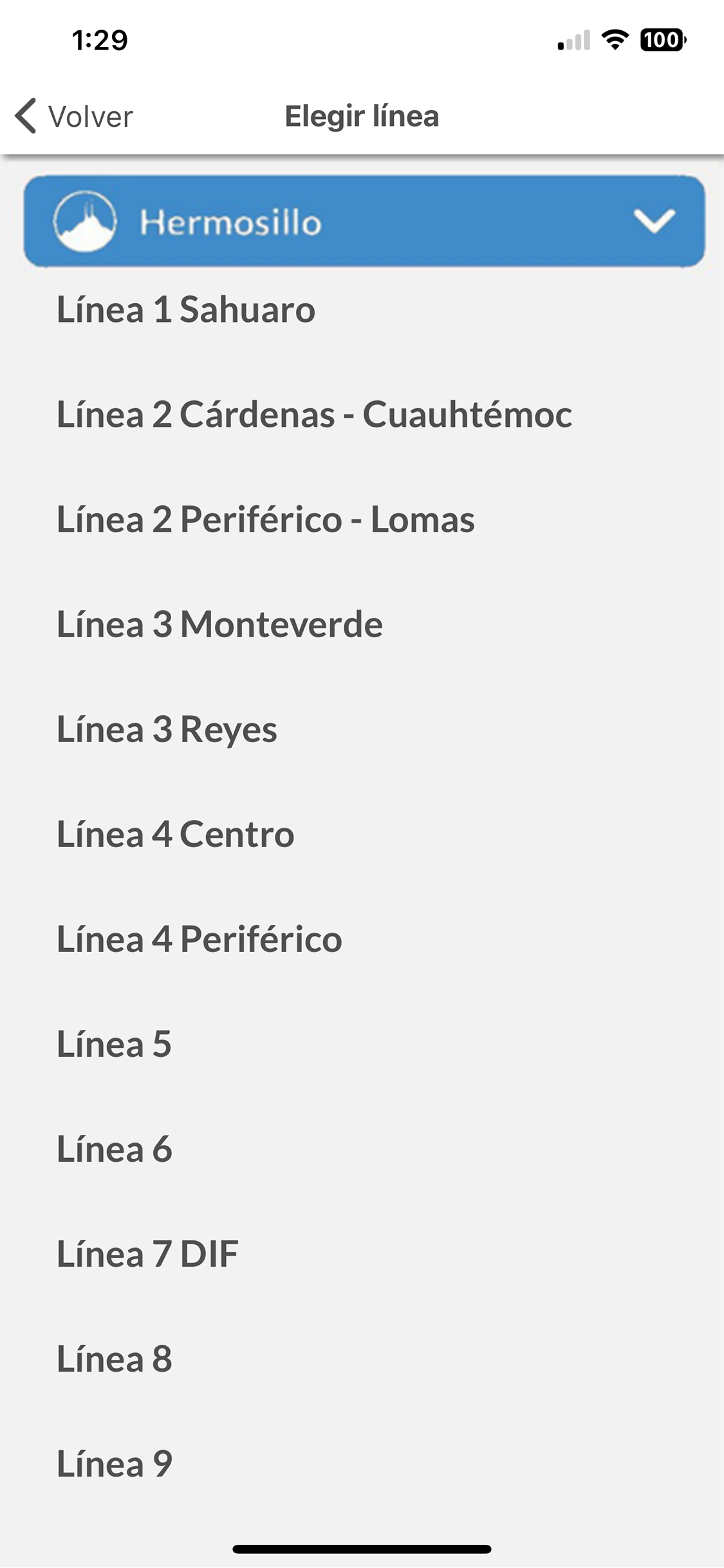Go back with the Volver button

coord(74,117)
